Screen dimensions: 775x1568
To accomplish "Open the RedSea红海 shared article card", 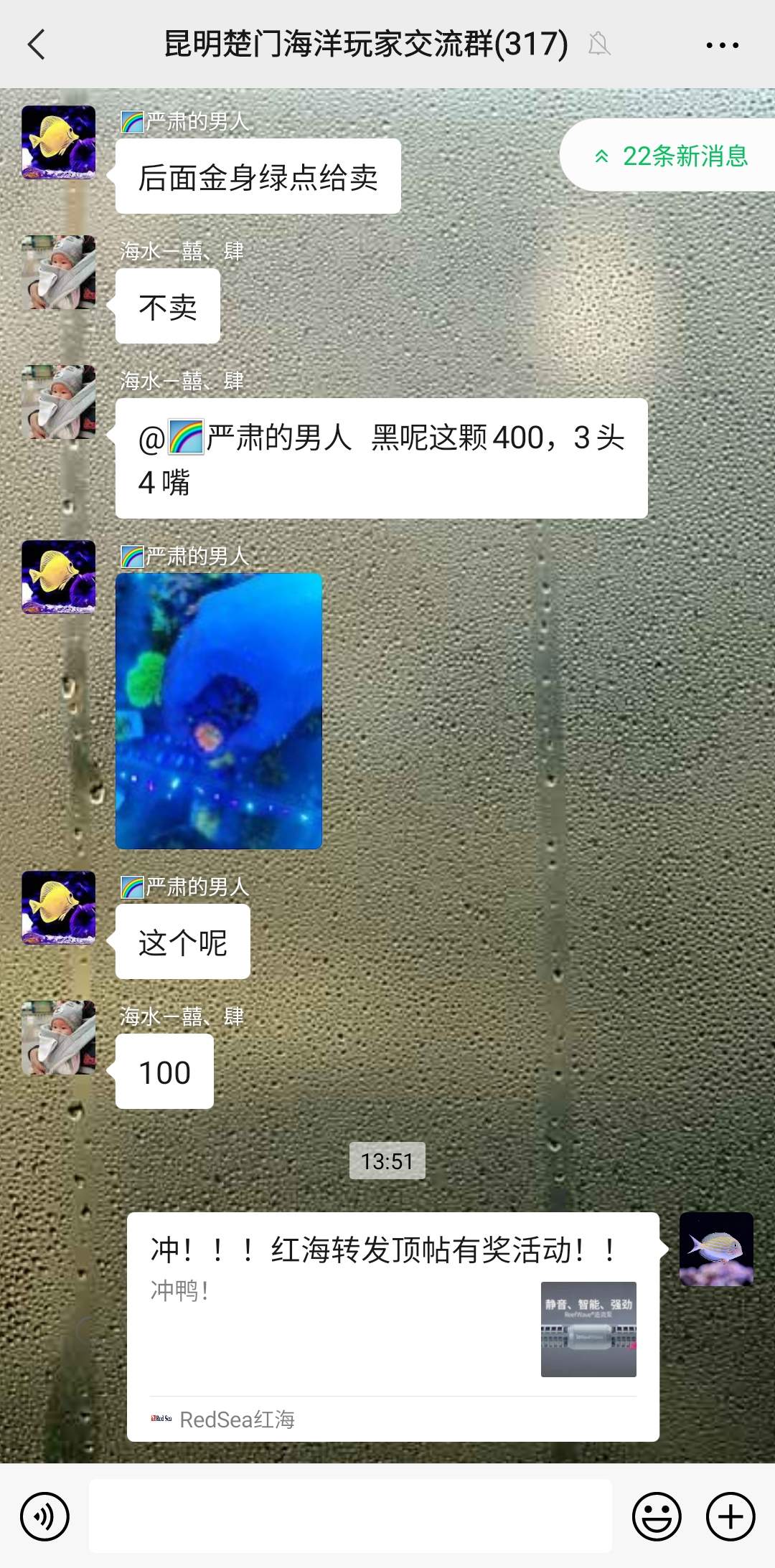I will point(393,1326).
